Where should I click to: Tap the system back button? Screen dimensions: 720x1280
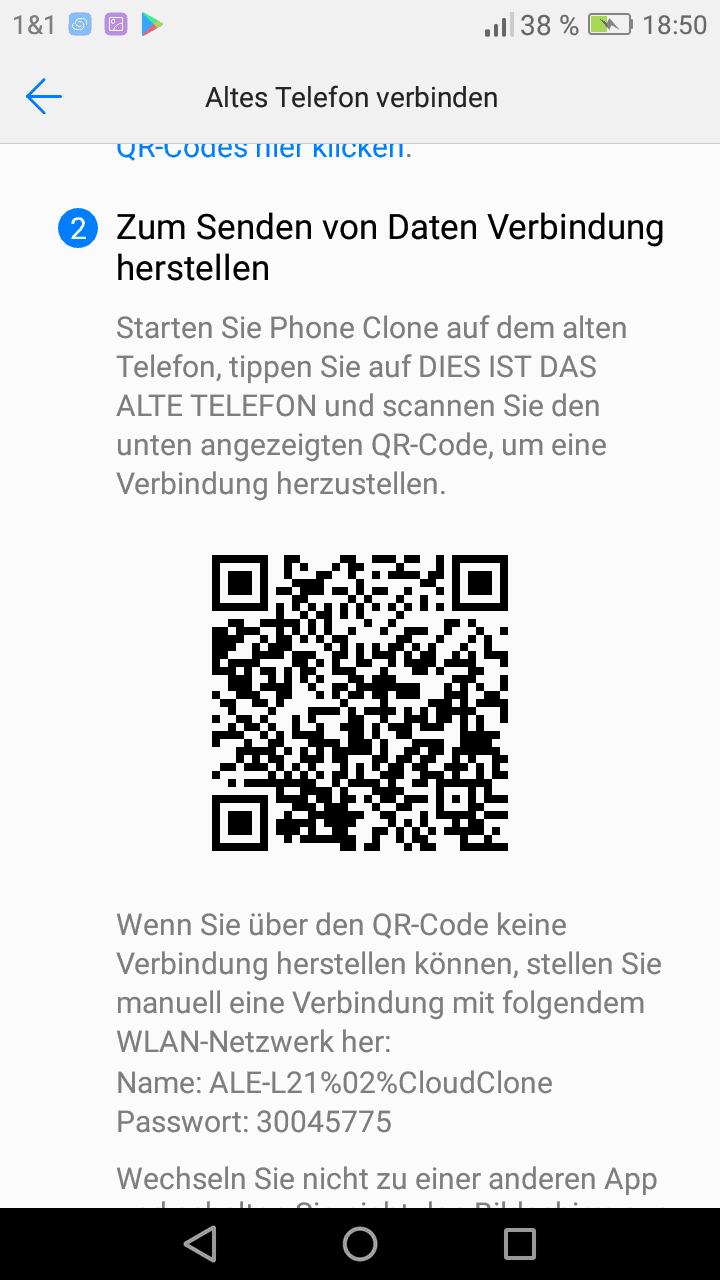[200, 1243]
